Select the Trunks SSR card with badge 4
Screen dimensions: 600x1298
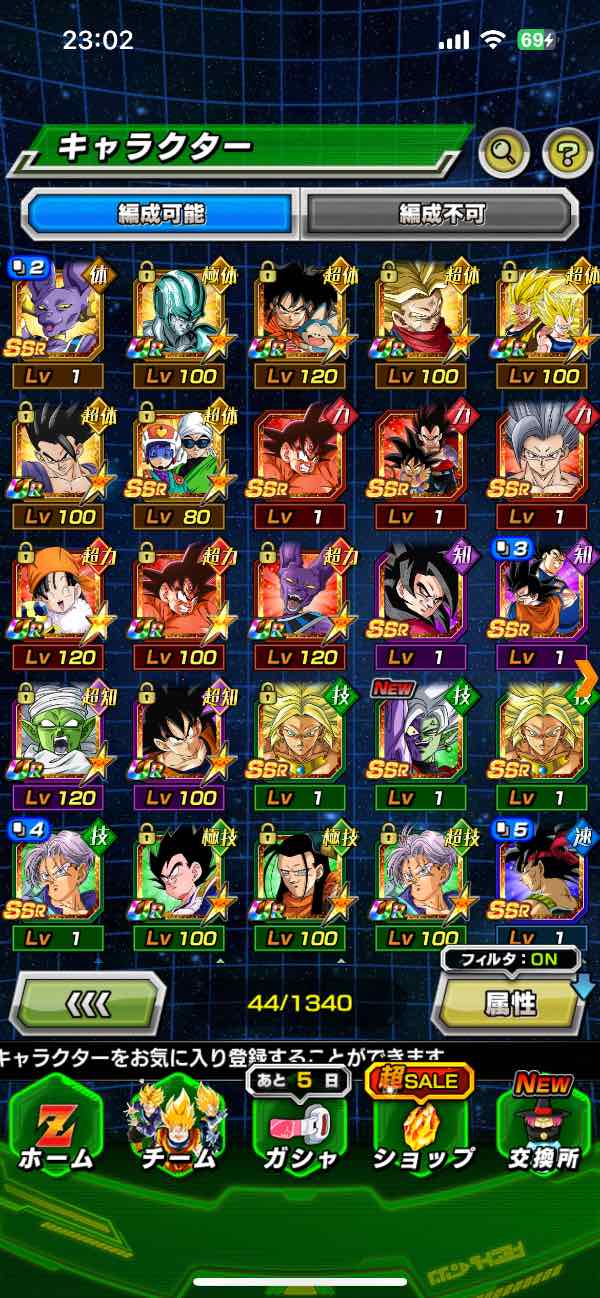pos(58,879)
